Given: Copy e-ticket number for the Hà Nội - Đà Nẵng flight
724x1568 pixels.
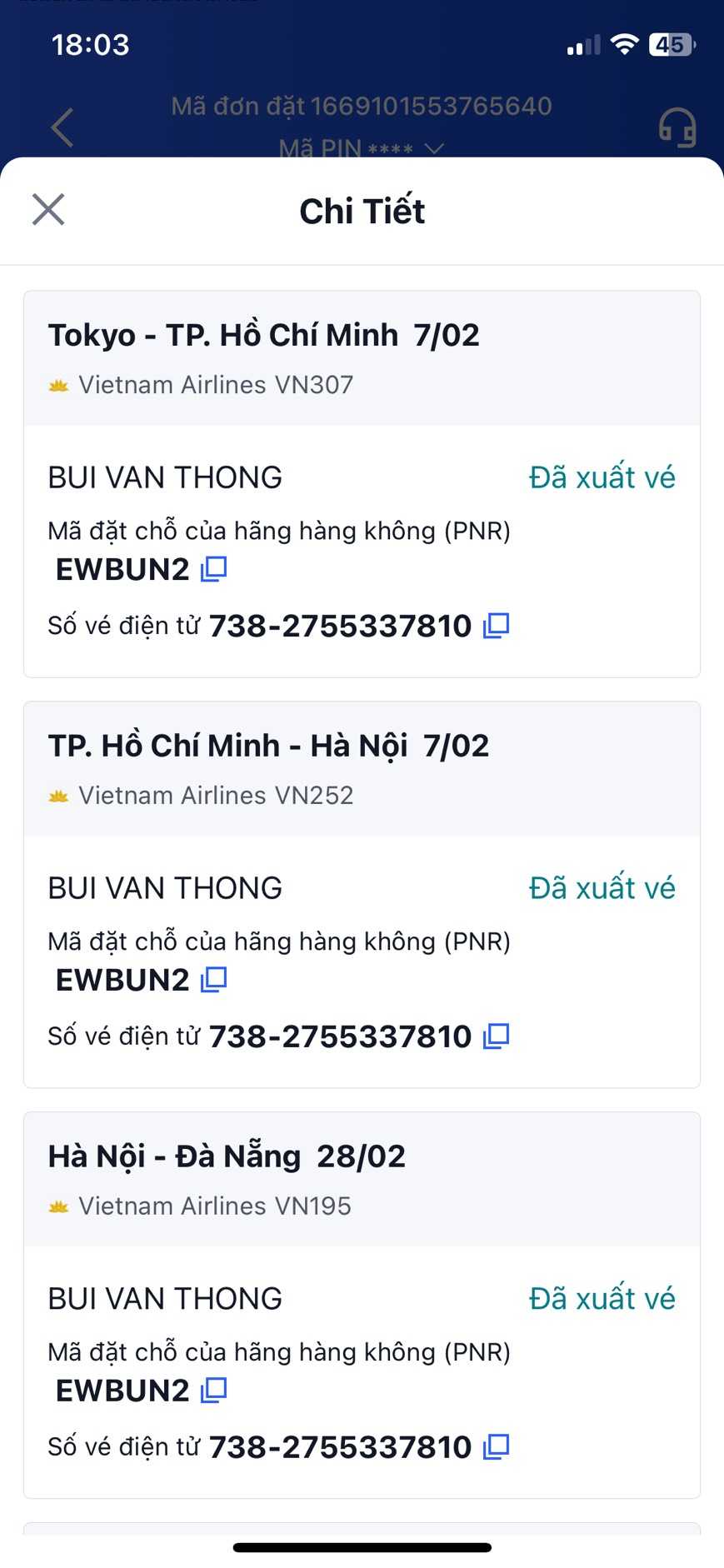Looking at the screenshot, I should [x=497, y=1446].
